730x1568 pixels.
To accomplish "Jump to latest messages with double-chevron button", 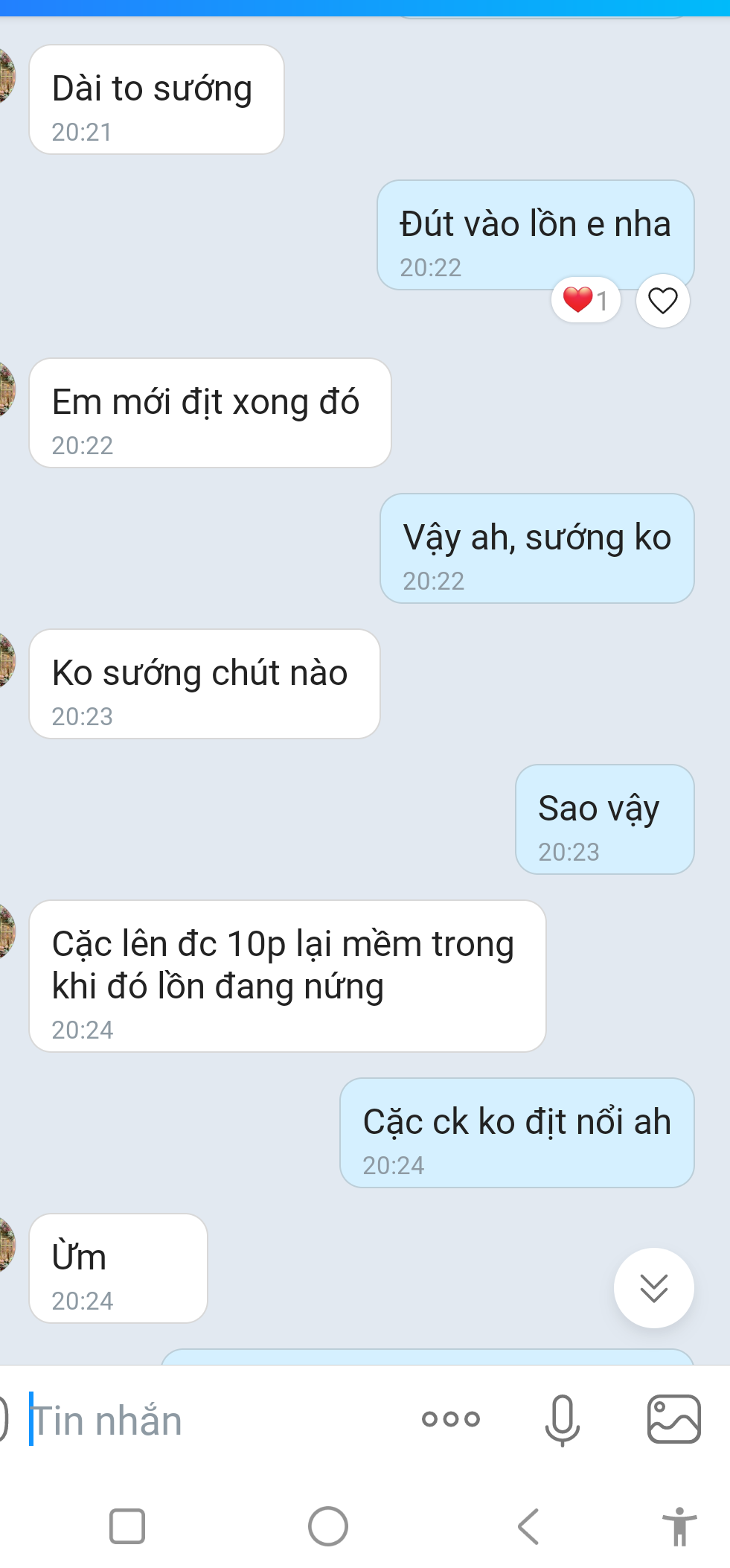I will click(x=653, y=1287).
